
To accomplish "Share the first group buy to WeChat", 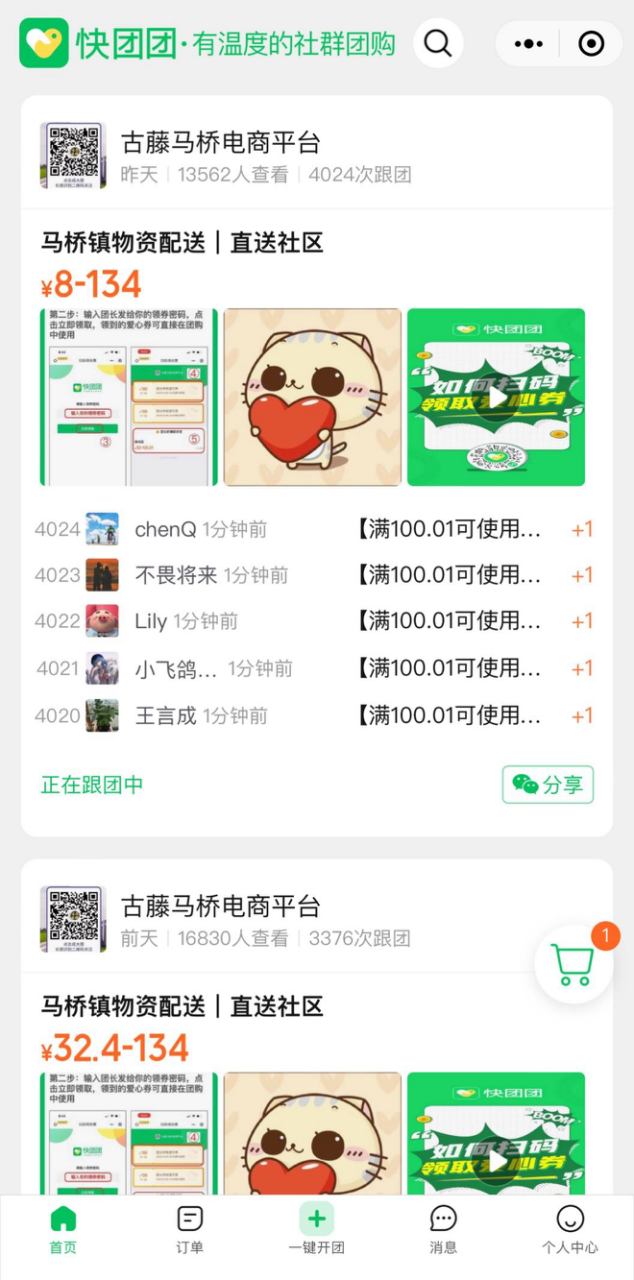I will (548, 784).
